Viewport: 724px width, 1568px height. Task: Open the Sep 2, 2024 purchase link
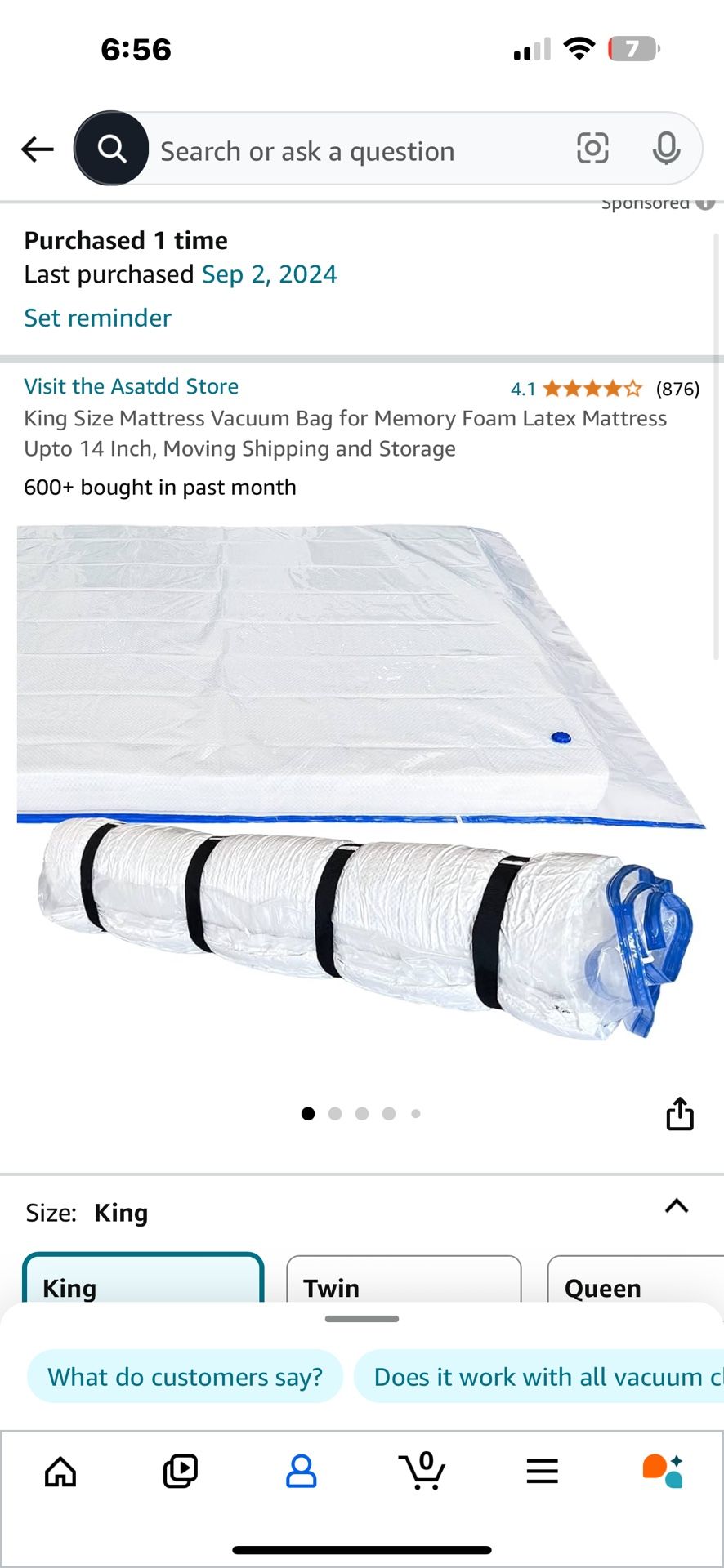[x=269, y=274]
